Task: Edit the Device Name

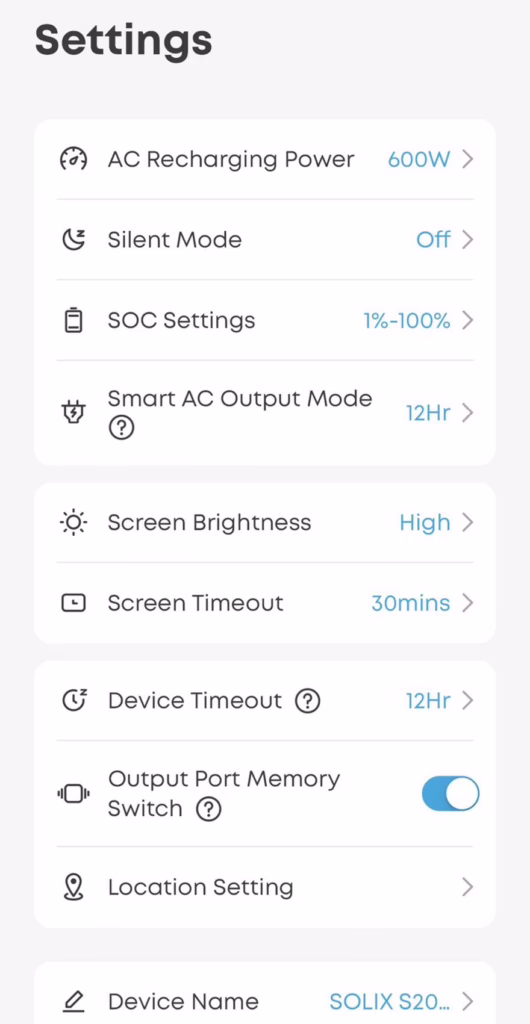Action: coord(265,1001)
